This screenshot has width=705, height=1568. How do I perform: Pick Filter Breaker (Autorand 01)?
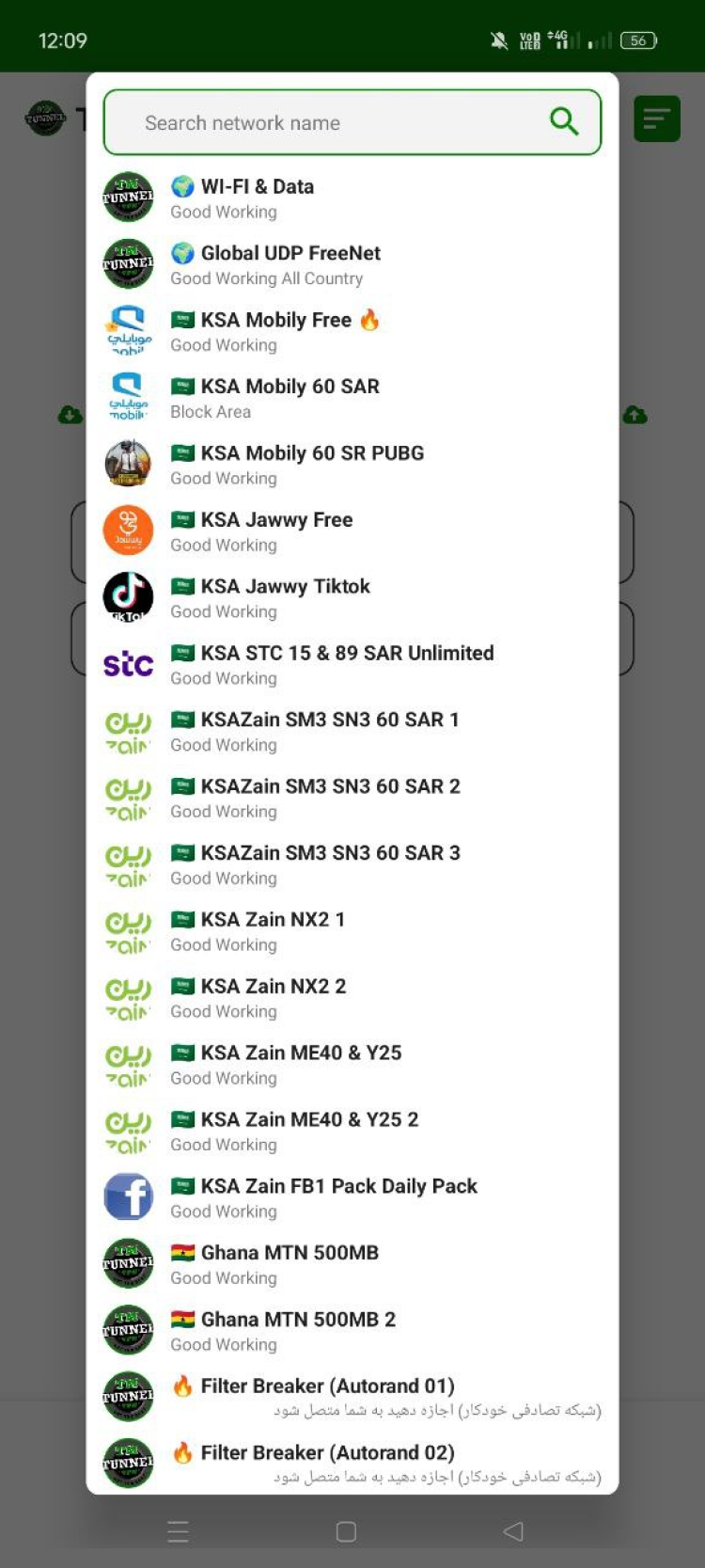pos(352,1397)
